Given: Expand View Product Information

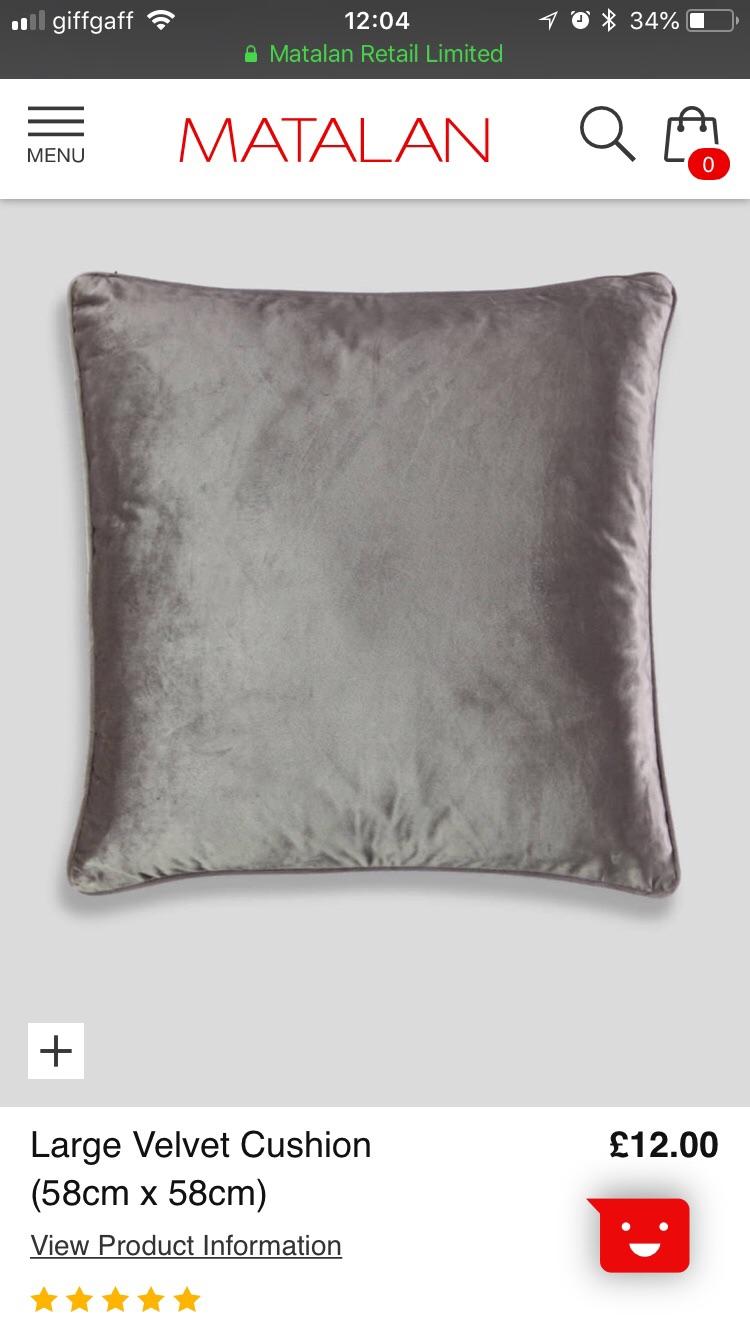Looking at the screenshot, I should point(185,1246).
